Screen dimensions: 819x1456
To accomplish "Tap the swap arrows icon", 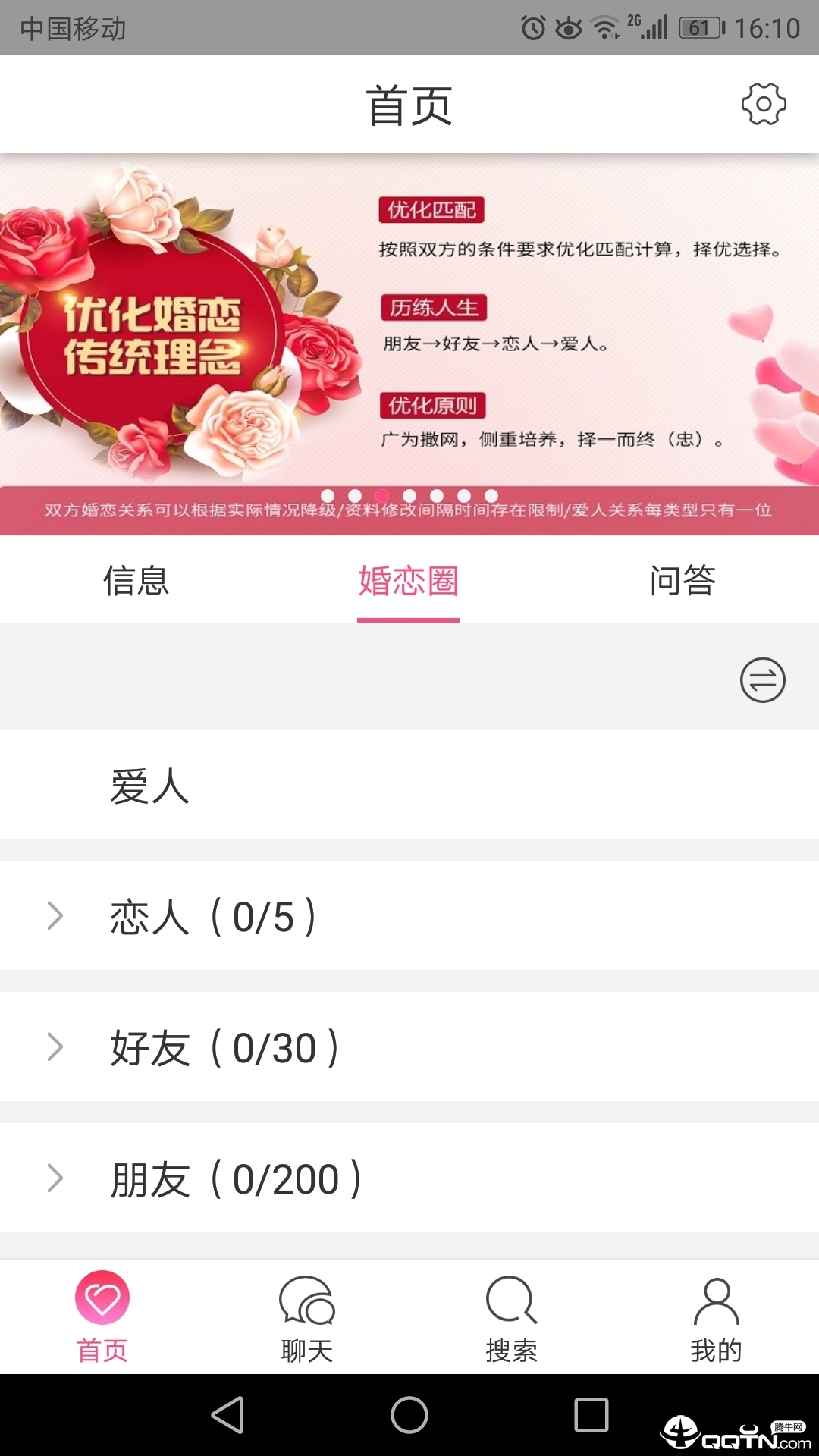I will pos(762,679).
